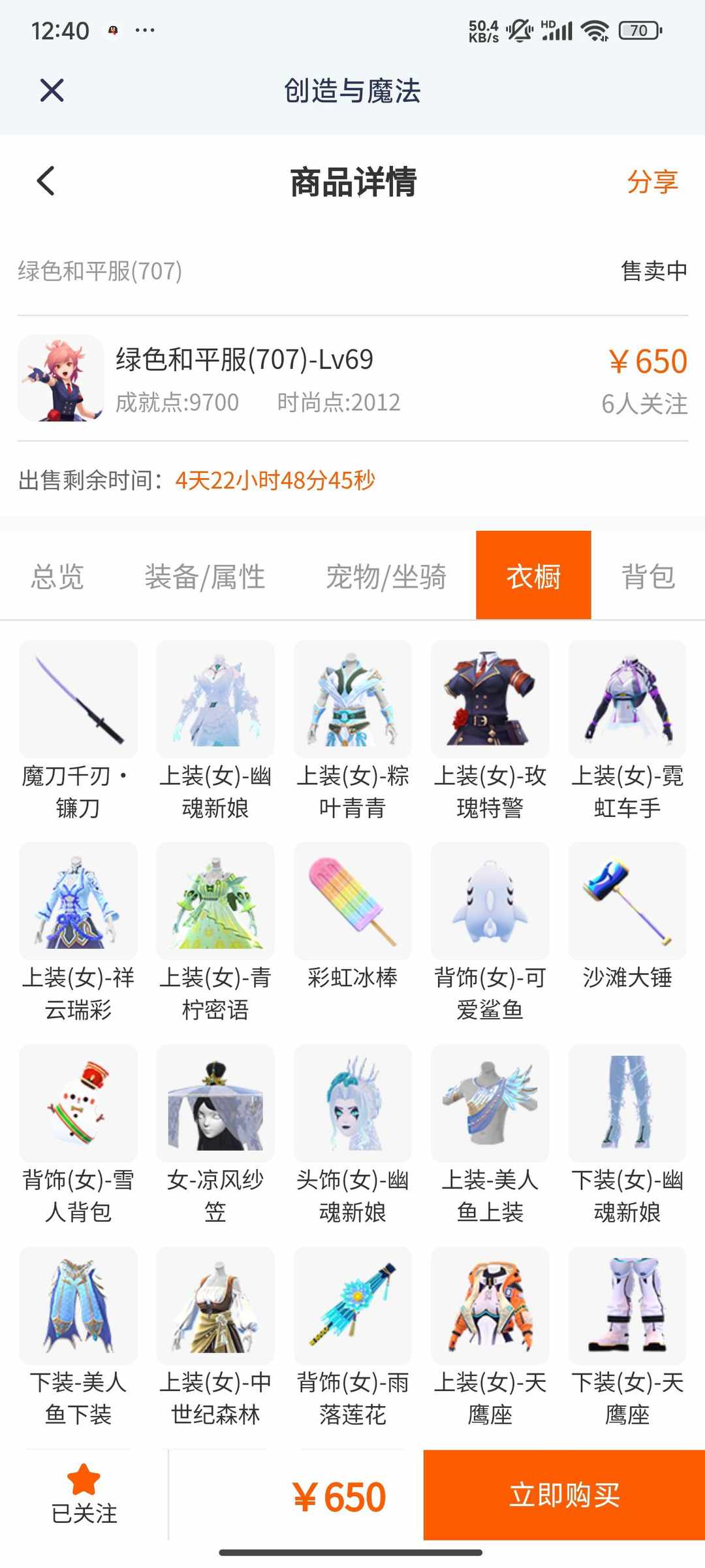Open the 装备/属性 tab
Screen dimensions: 705x1568
pyautogui.click(x=206, y=577)
